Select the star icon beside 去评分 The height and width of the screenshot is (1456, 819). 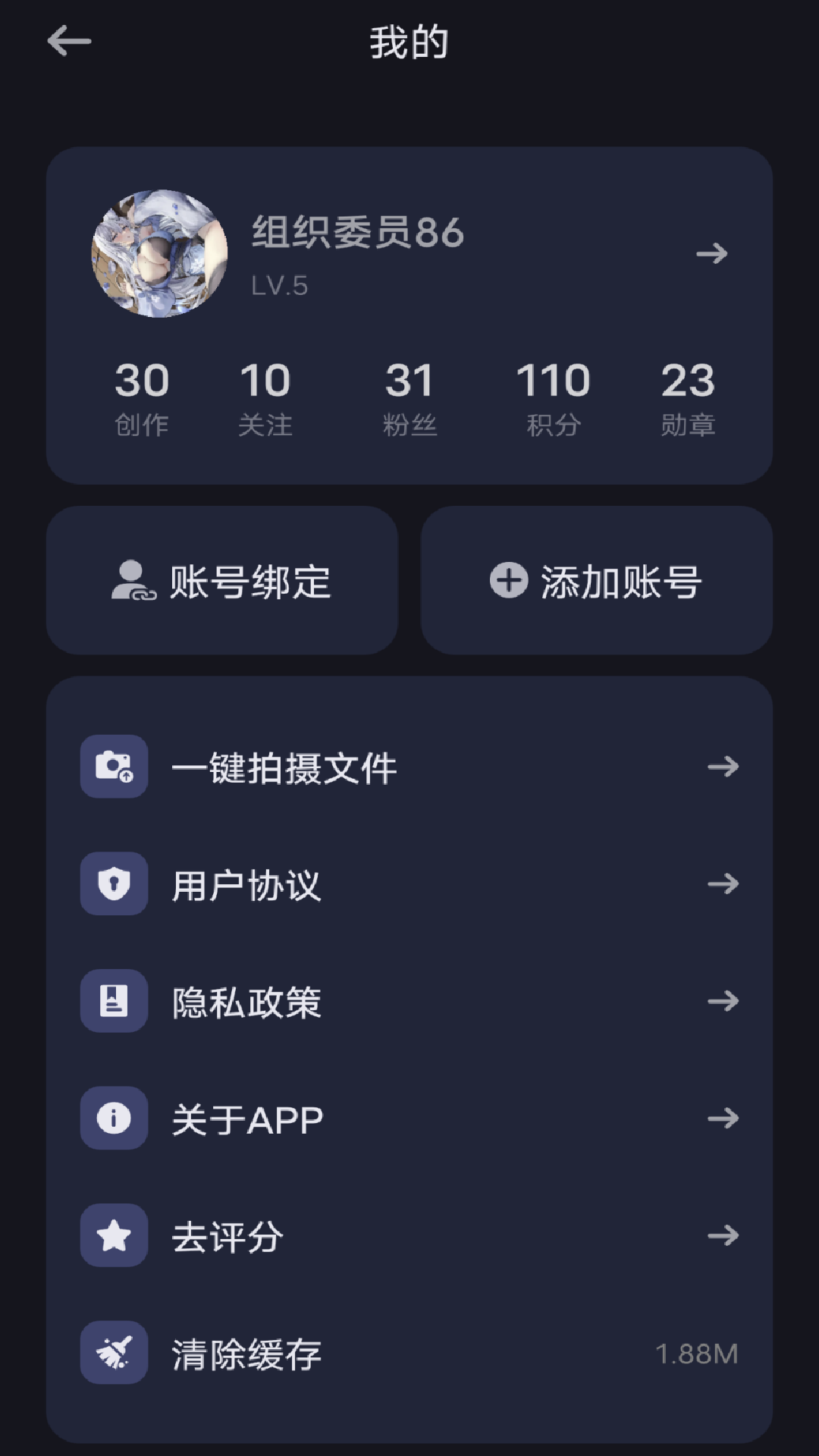pyautogui.click(x=114, y=1235)
